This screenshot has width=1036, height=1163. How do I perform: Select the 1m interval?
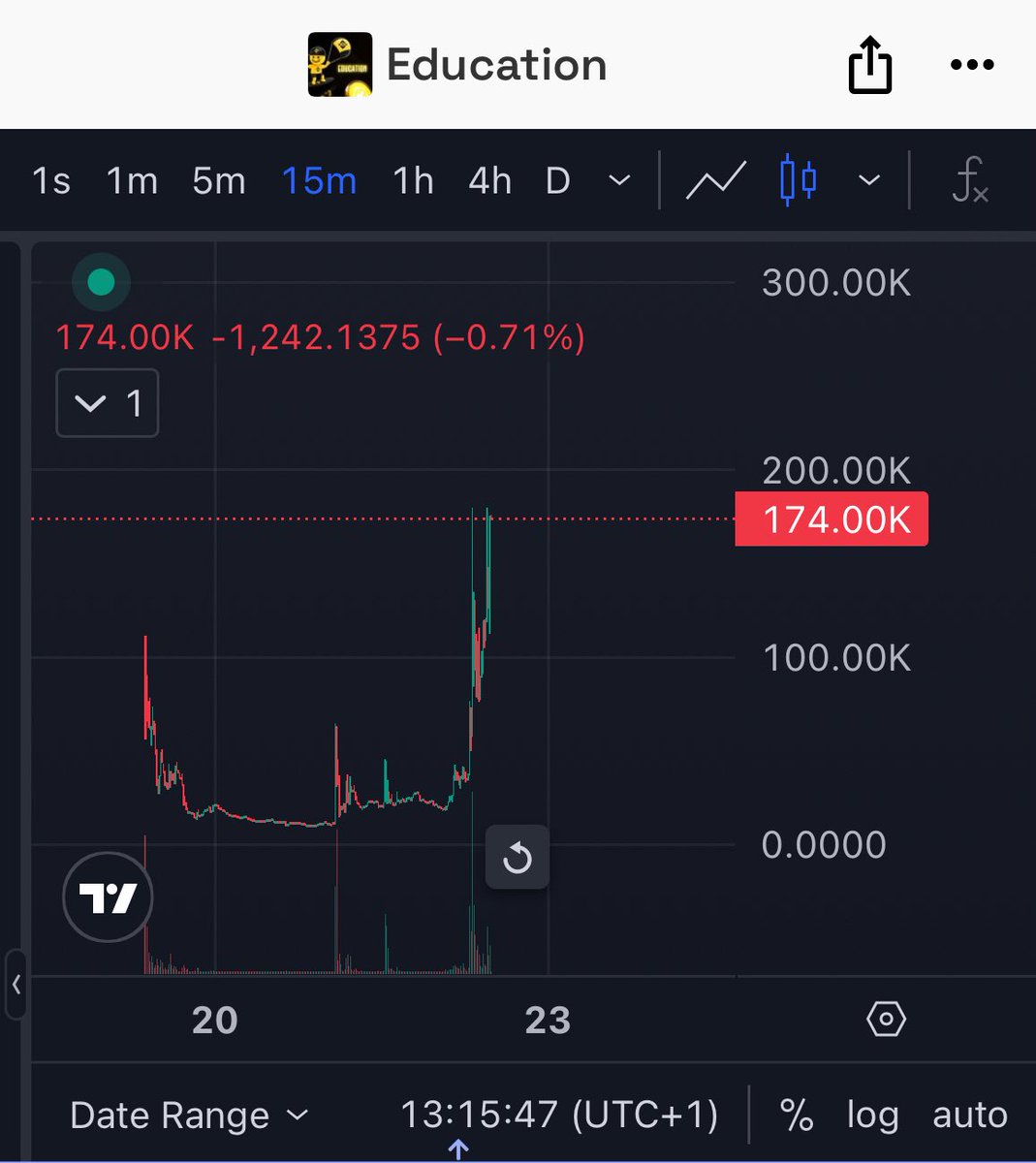[x=132, y=181]
